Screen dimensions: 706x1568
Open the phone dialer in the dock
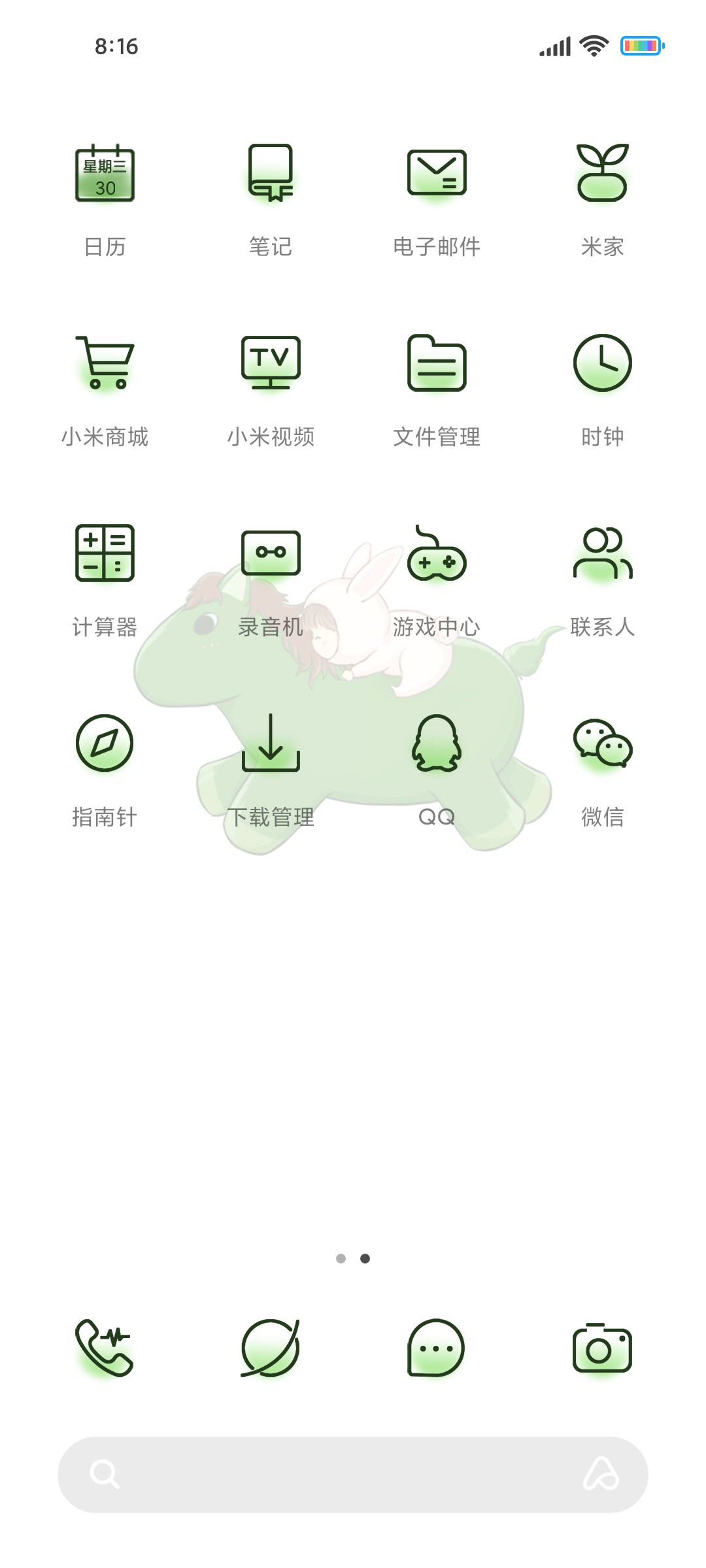click(105, 1348)
